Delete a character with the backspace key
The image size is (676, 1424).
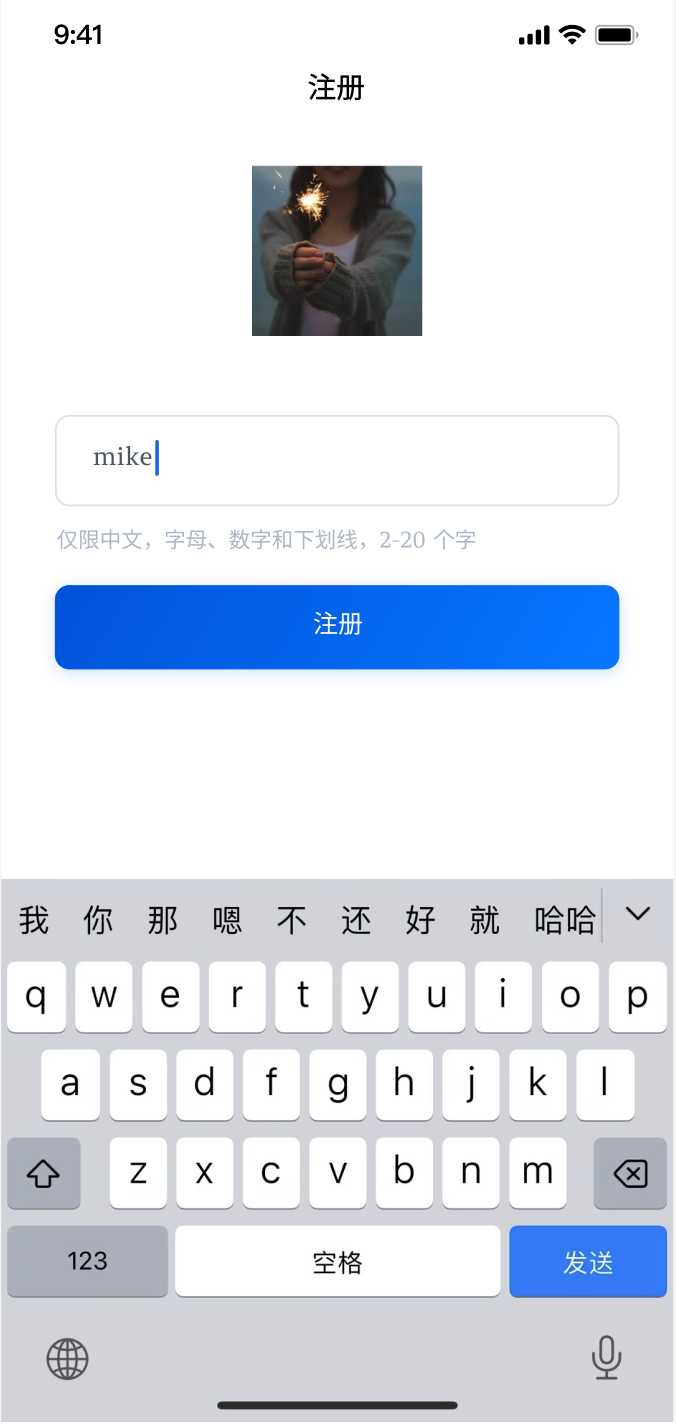[x=630, y=1173]
